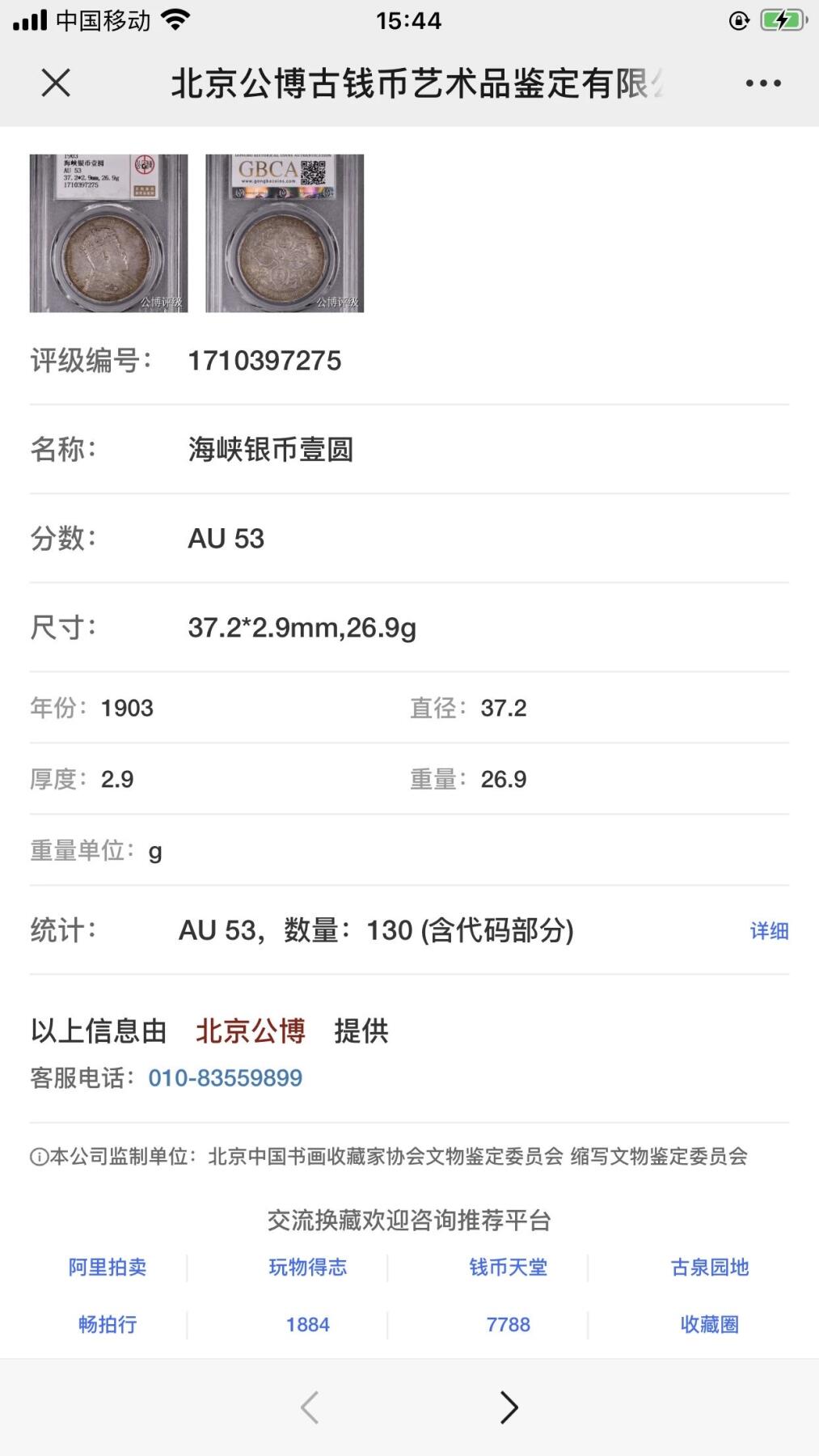The height and width of the screenshot is (1456, 819).
Task: Tap the charging battery icon
Action: pos(780,20)
